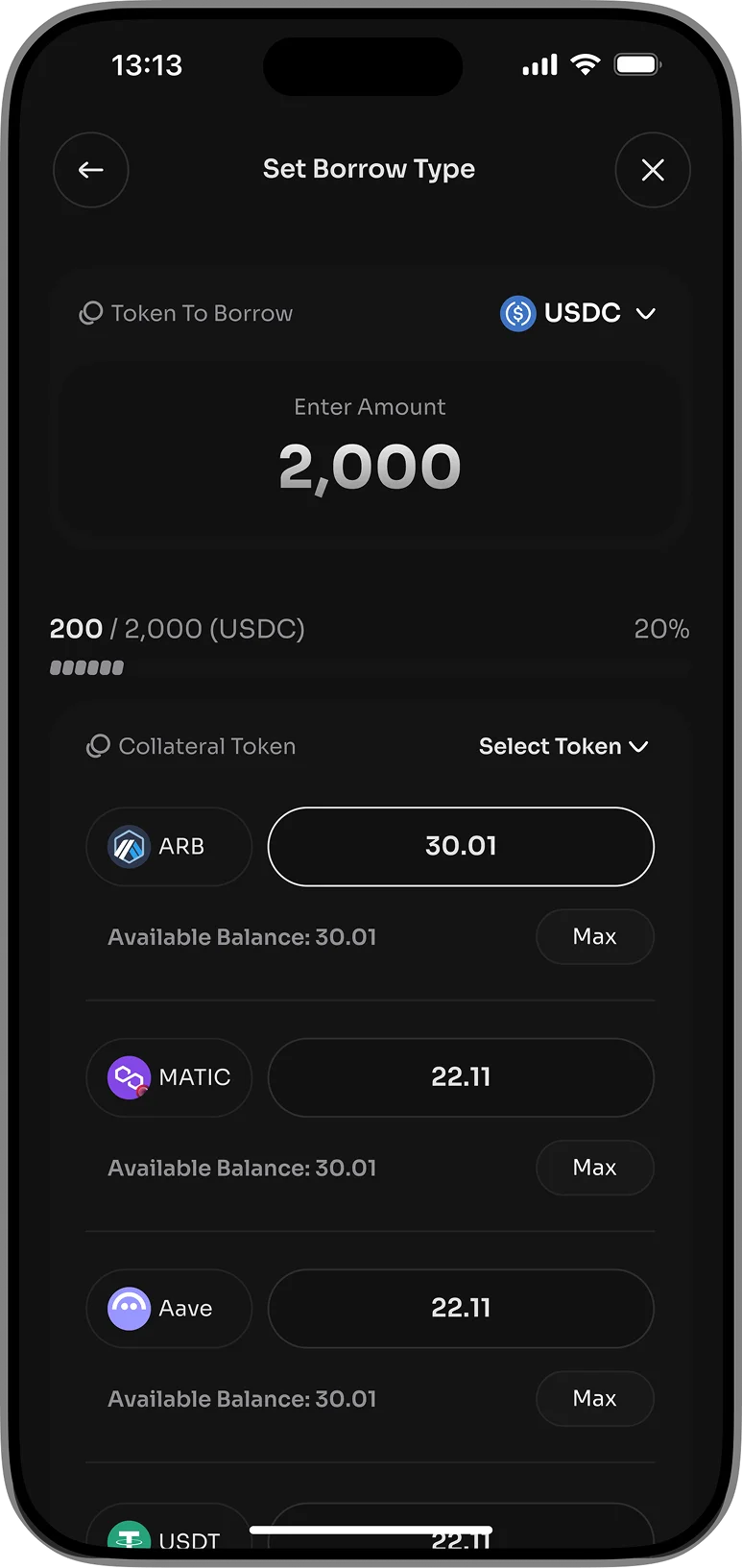Viewport: 742px width, 1568px height.
Task: Tap Max under the Aave row
Action: coord(595,1398)
